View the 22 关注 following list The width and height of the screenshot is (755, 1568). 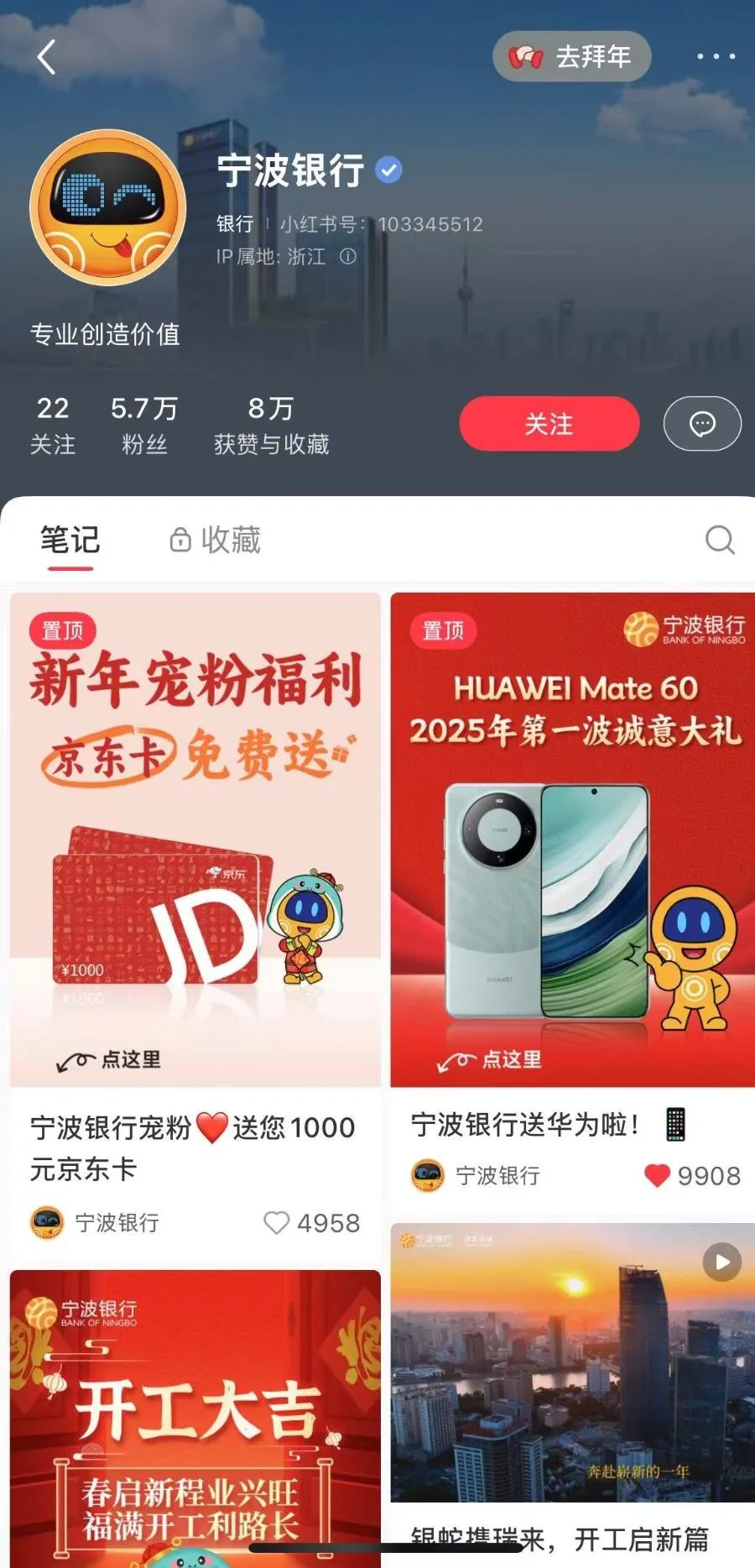pyautogui.click(x=52, y=425)
